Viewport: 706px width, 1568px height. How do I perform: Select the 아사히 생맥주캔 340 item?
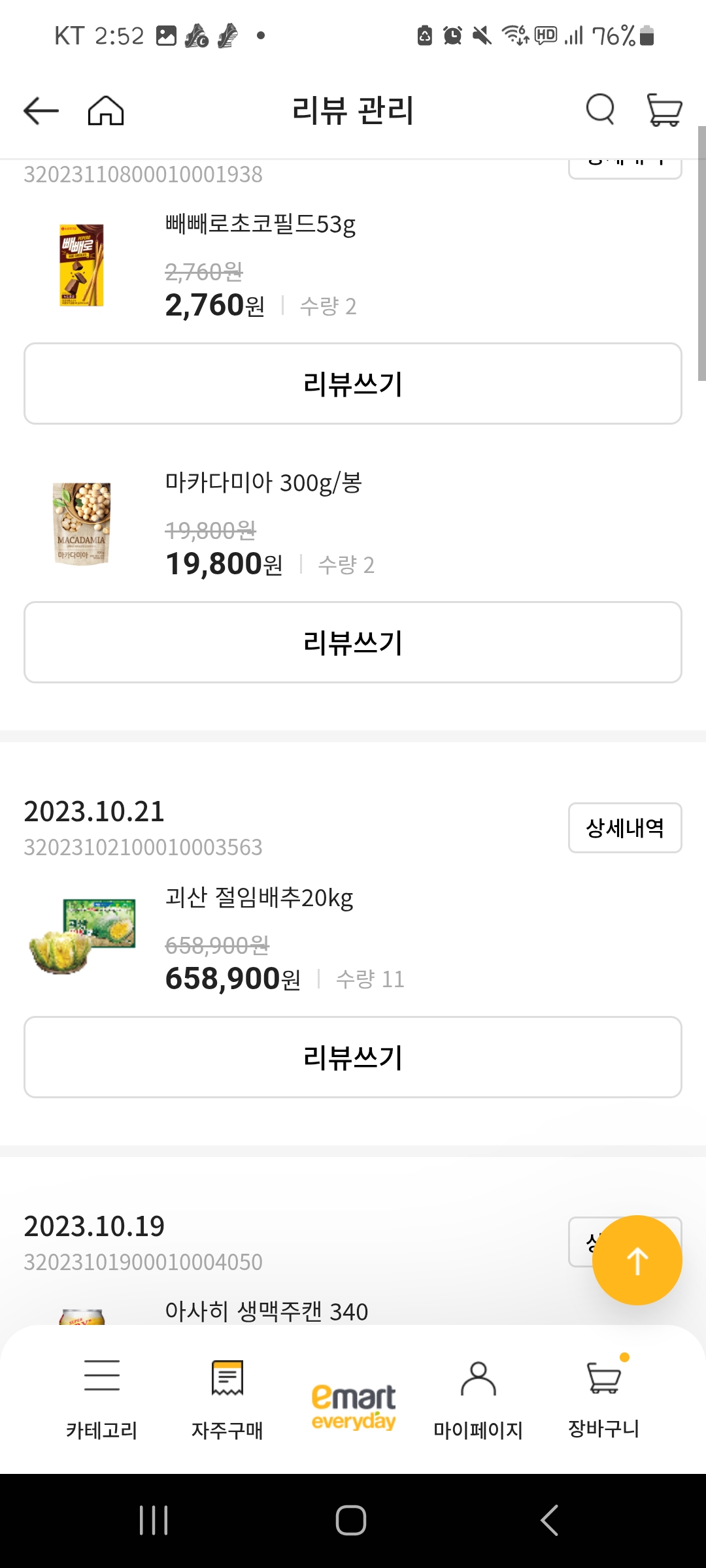265,1311
